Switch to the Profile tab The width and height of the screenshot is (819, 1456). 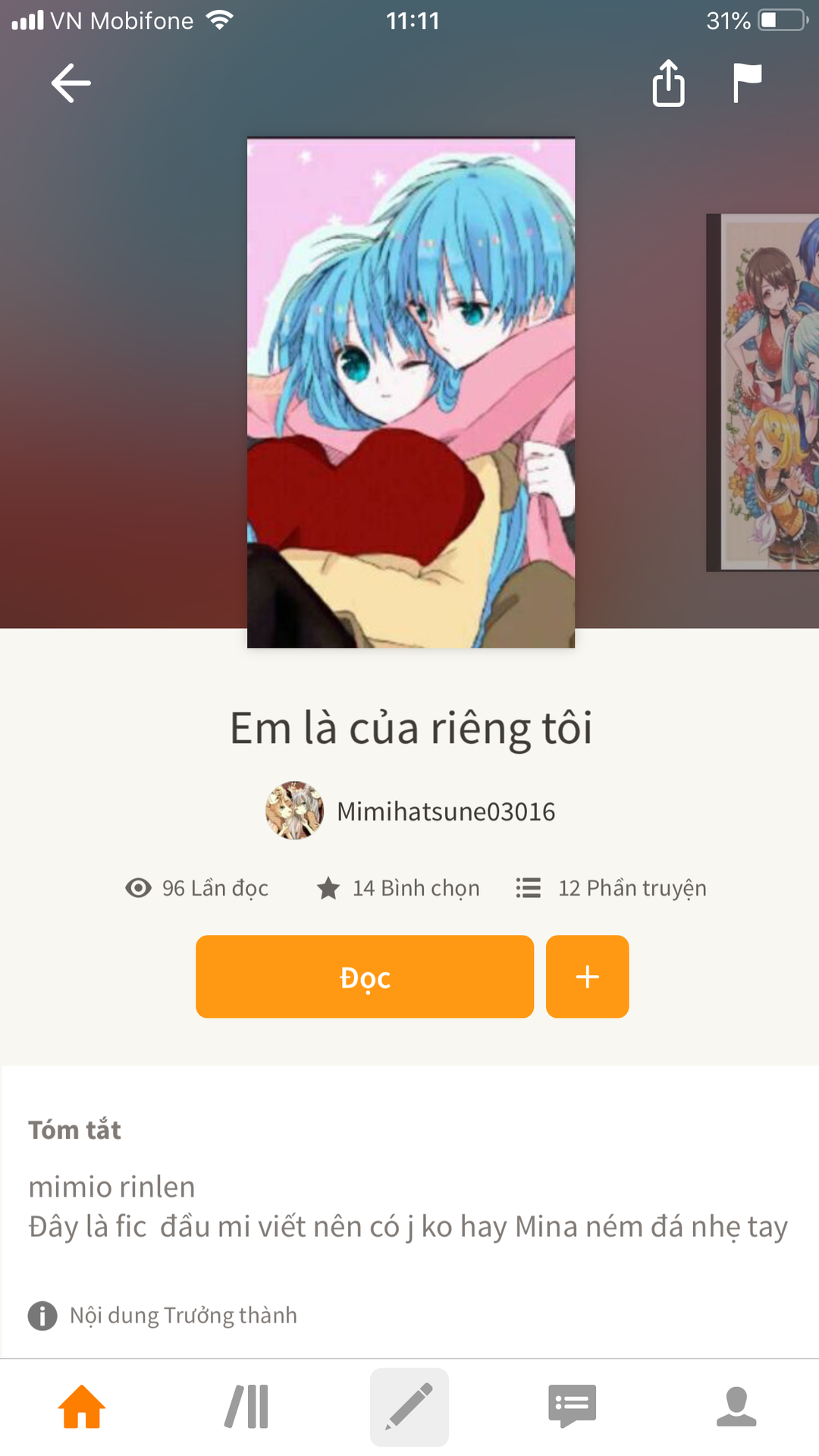click(736, 1407)
